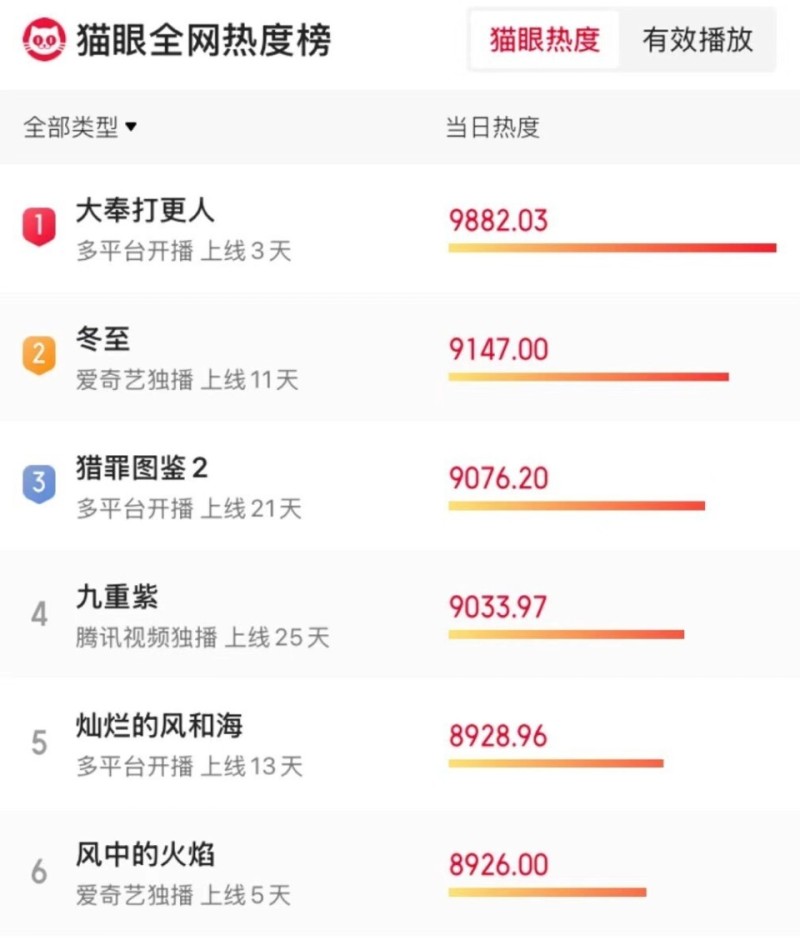Click the 猎罪图鉴2 title
The height and width of the screenshot is (945, 800).
coord(145,469)
